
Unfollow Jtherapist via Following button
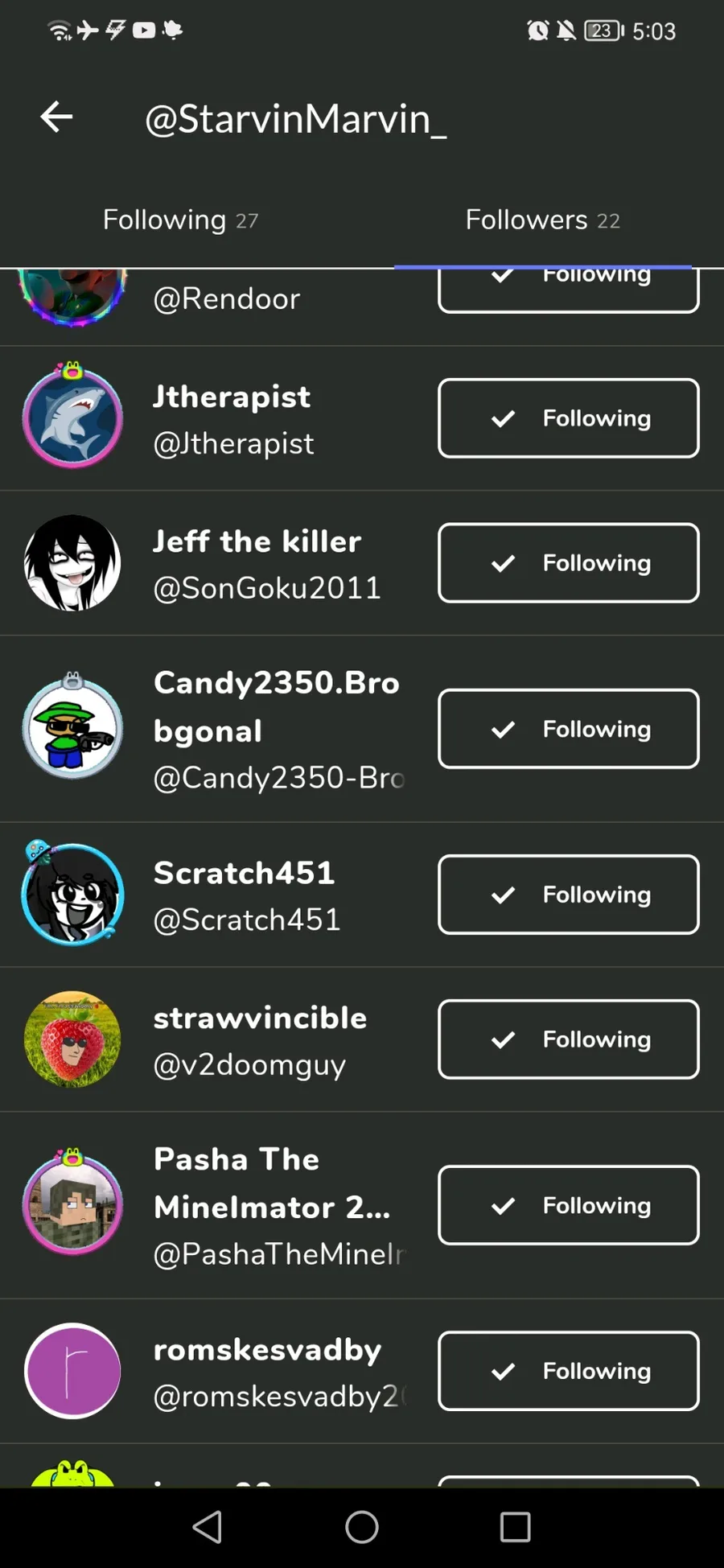click(x=568, y=418)
